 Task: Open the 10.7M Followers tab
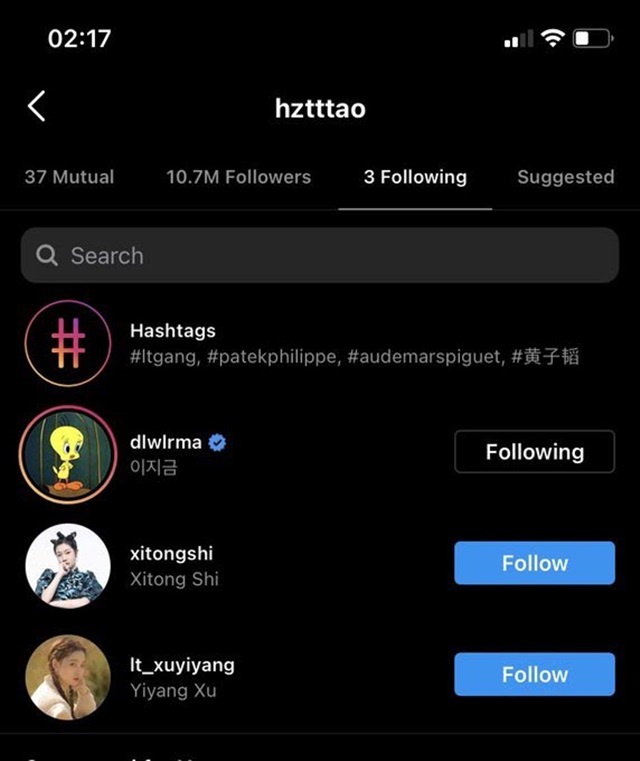(x=238, y=177)
